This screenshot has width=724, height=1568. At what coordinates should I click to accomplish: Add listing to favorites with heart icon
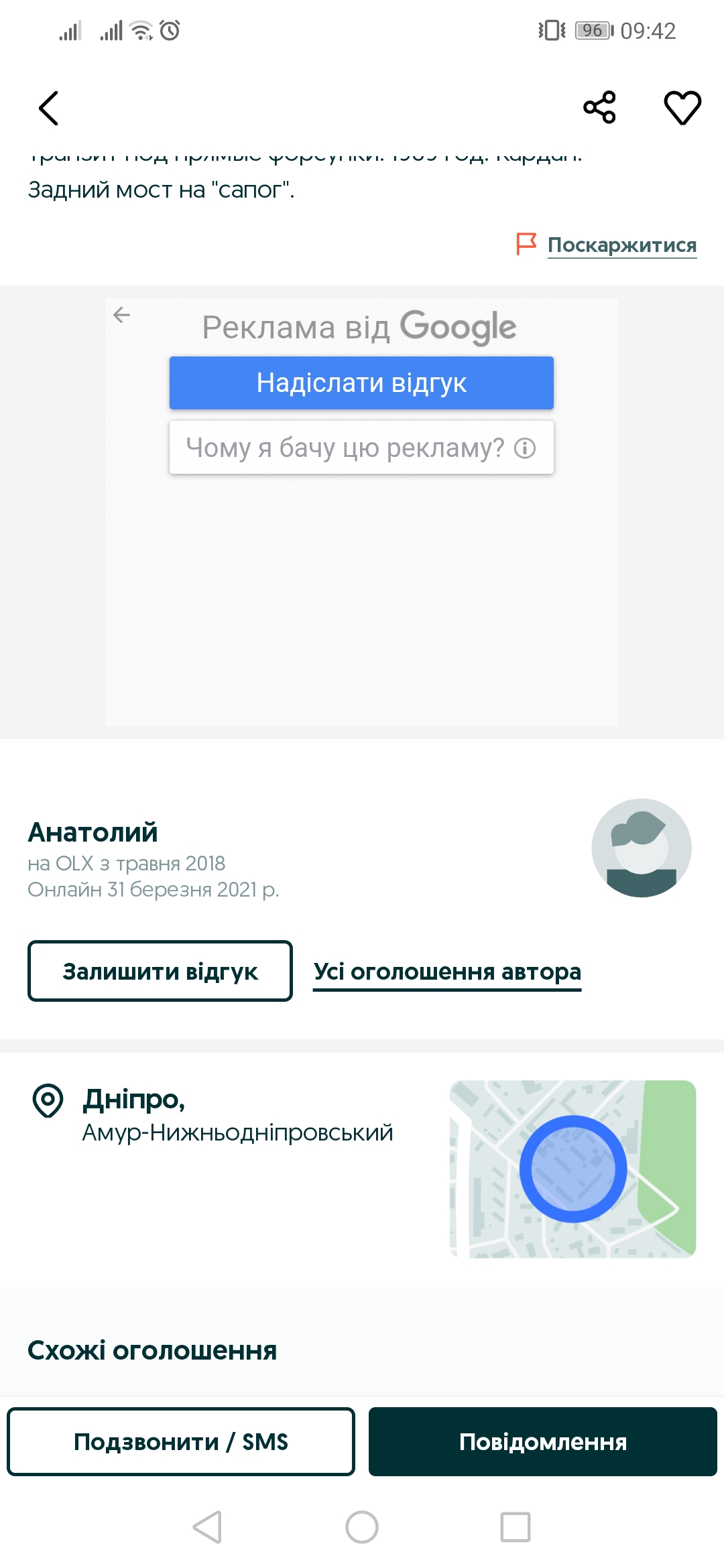point(682,107)
